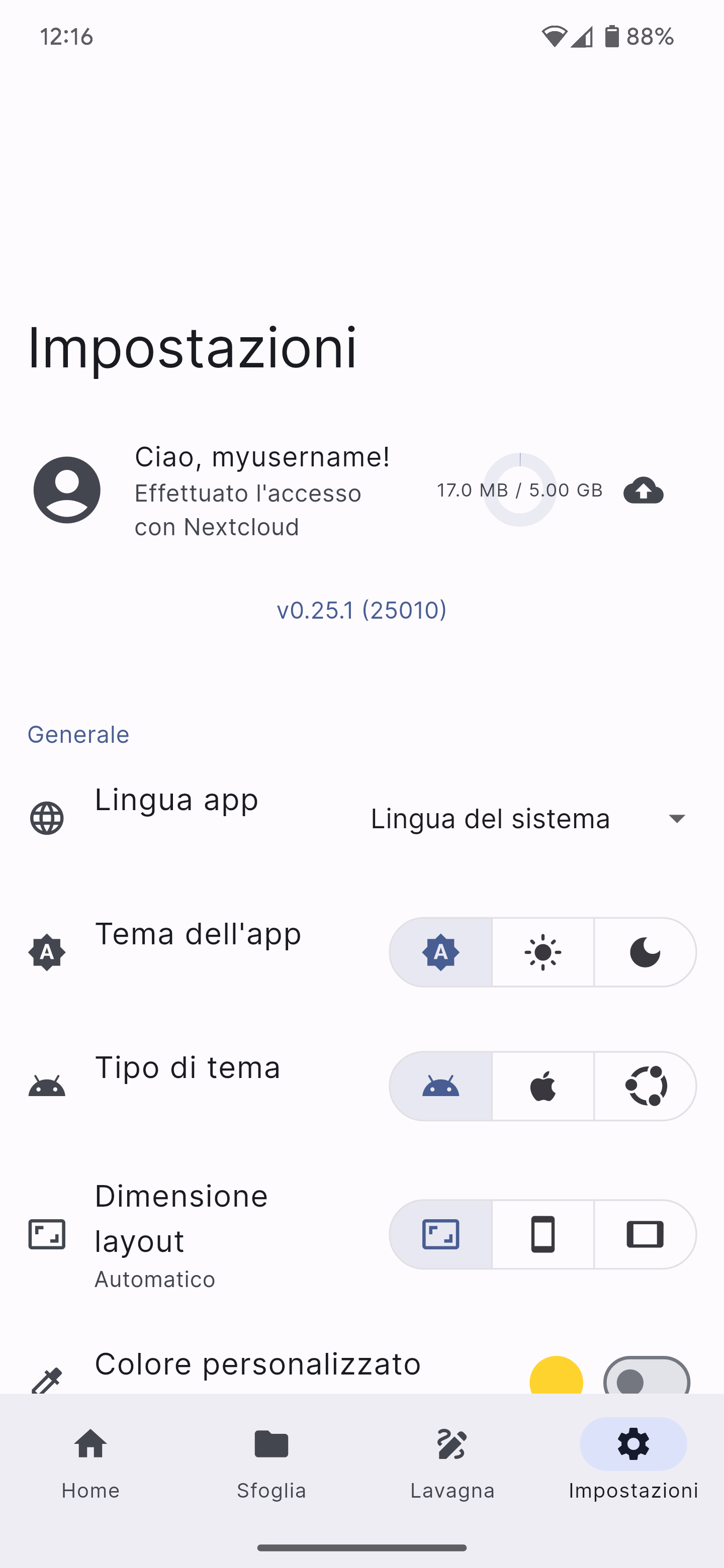This screenshot has height=1568, width=724.
Task: Go to the Home tab
Action: tap(90, 1463)
